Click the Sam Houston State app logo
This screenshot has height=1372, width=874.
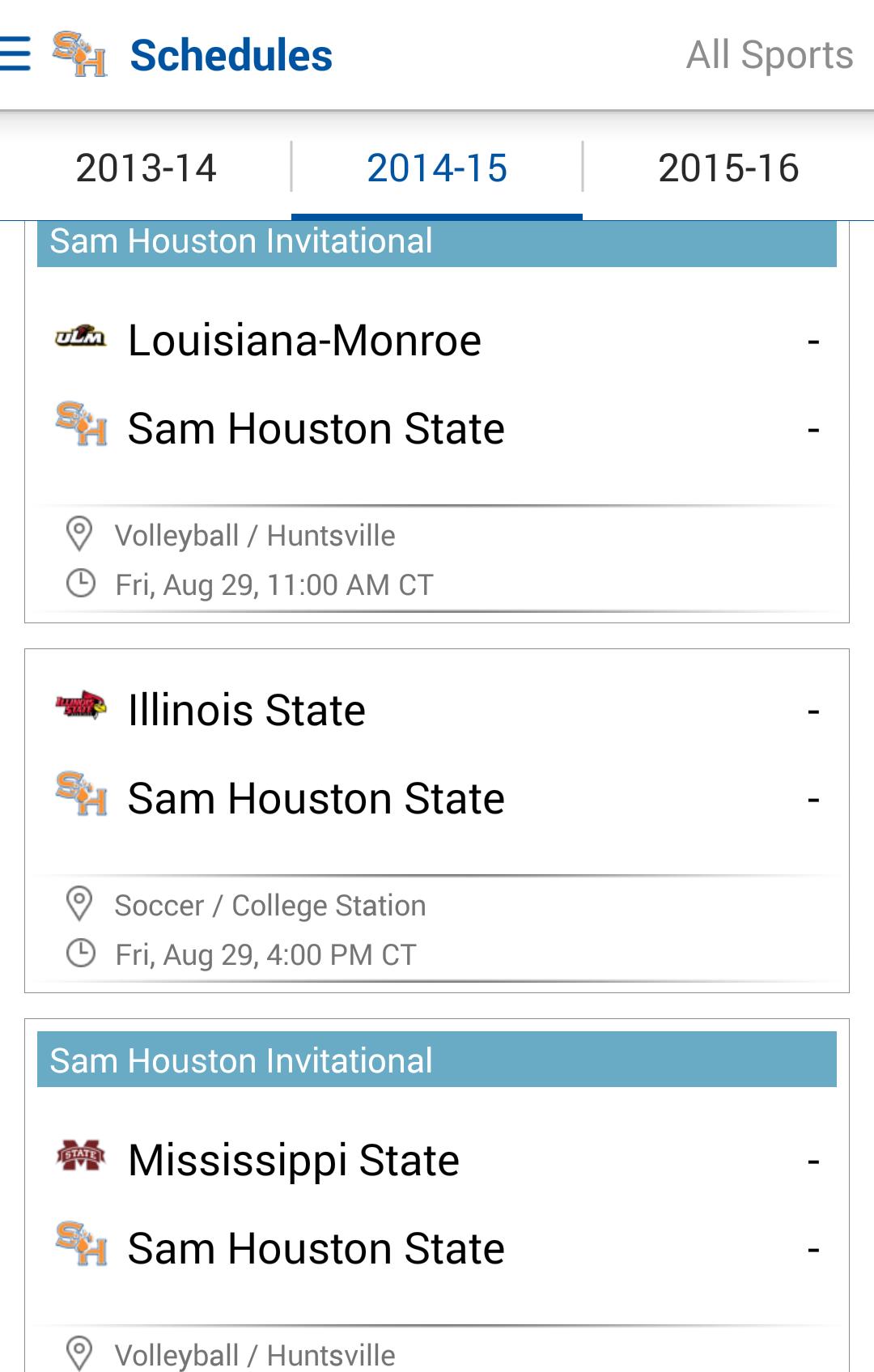coord(77,53)
